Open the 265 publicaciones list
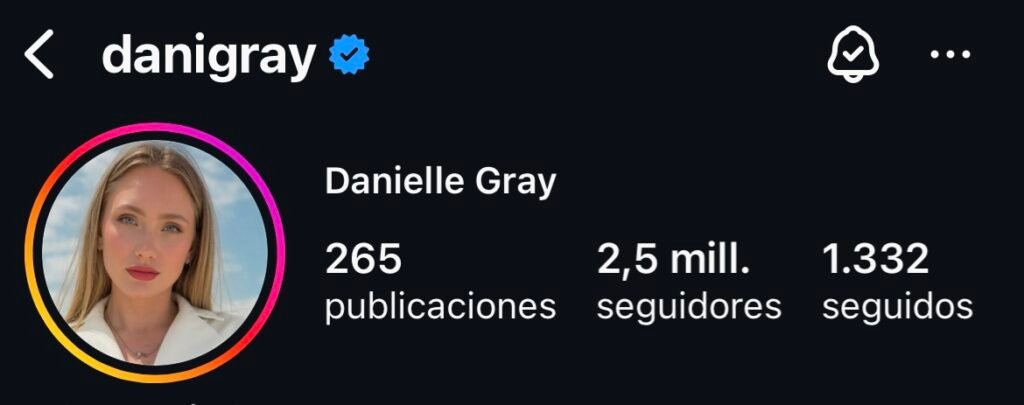 pos(440,283)
